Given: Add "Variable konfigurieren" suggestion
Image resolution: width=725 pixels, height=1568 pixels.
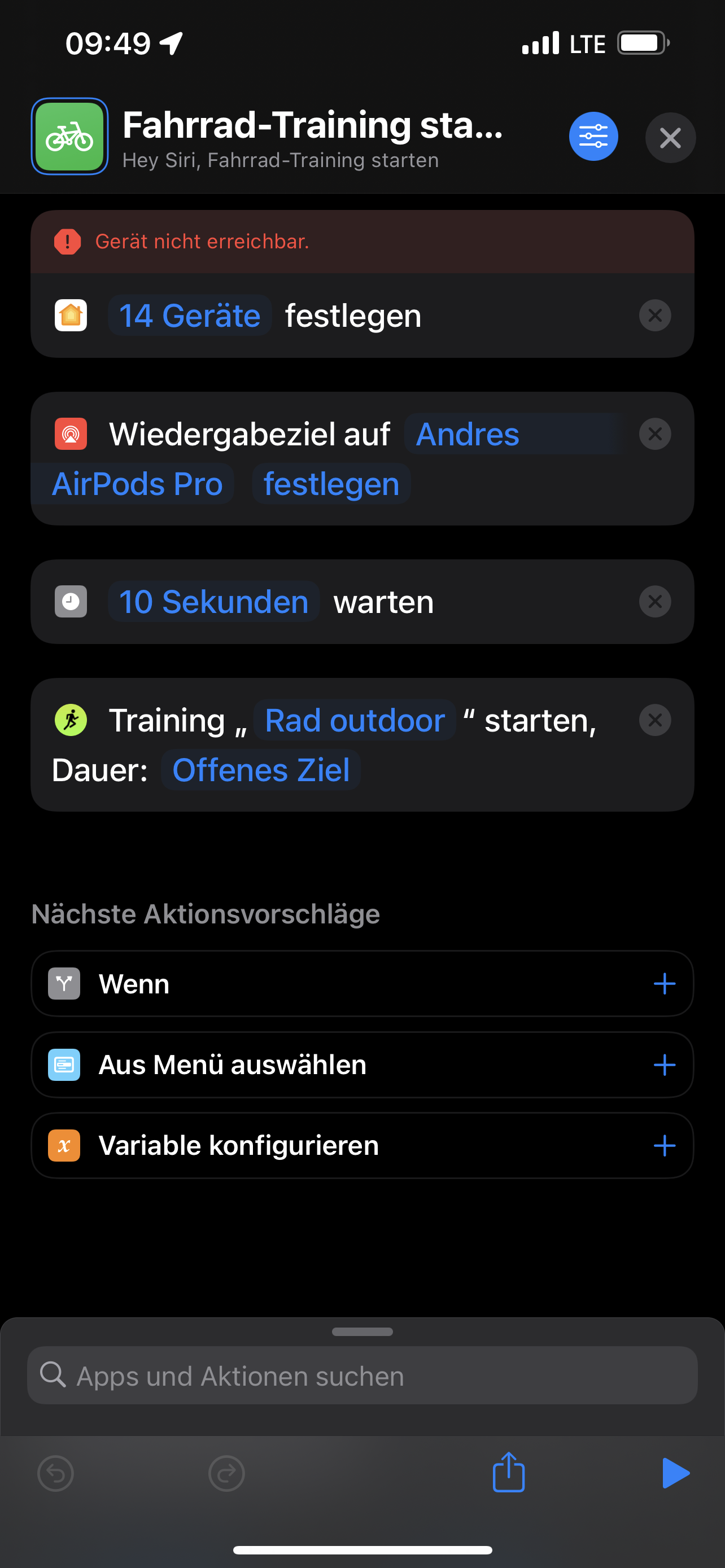Looking at the screenshot, I should point(664,1146).
